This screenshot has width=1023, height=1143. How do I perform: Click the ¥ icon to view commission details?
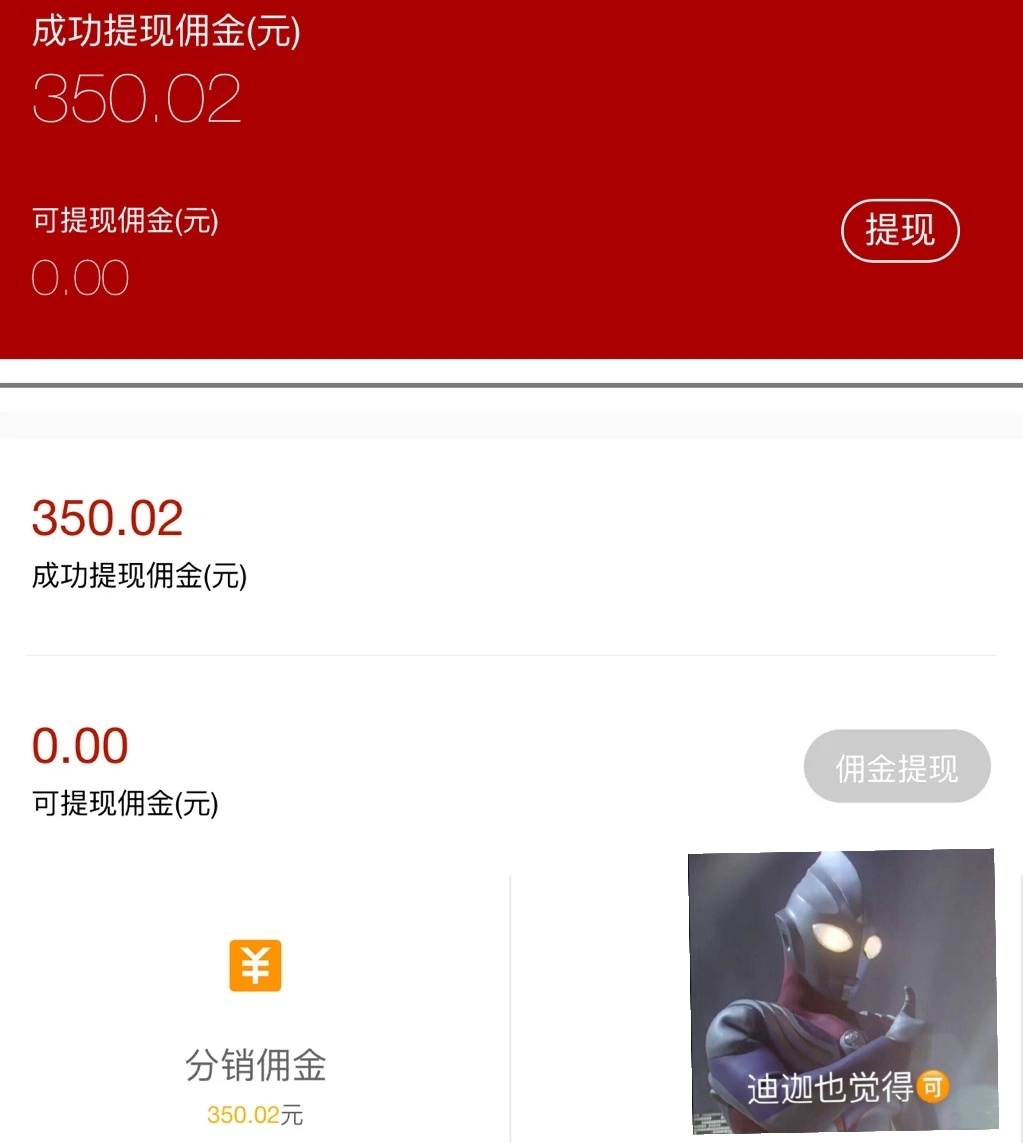pos(255,965)
